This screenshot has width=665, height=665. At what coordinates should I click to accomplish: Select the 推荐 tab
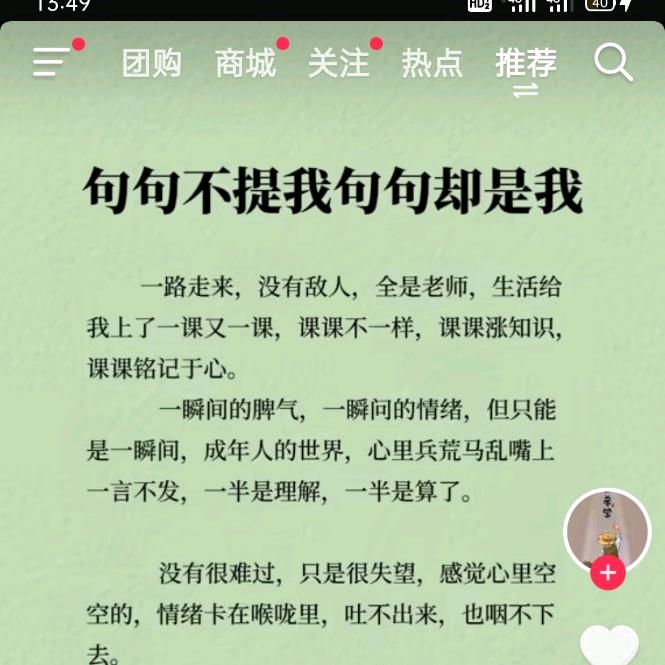tap(526, 64)
